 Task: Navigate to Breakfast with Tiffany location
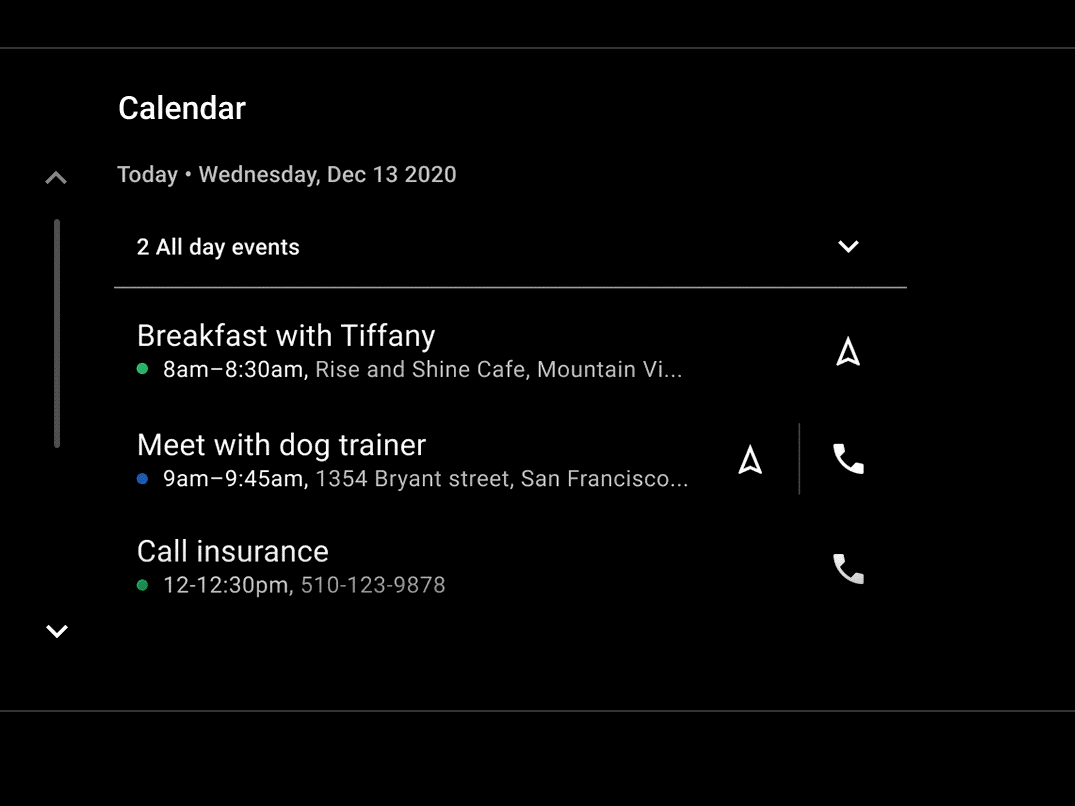[x=848, y=352]
